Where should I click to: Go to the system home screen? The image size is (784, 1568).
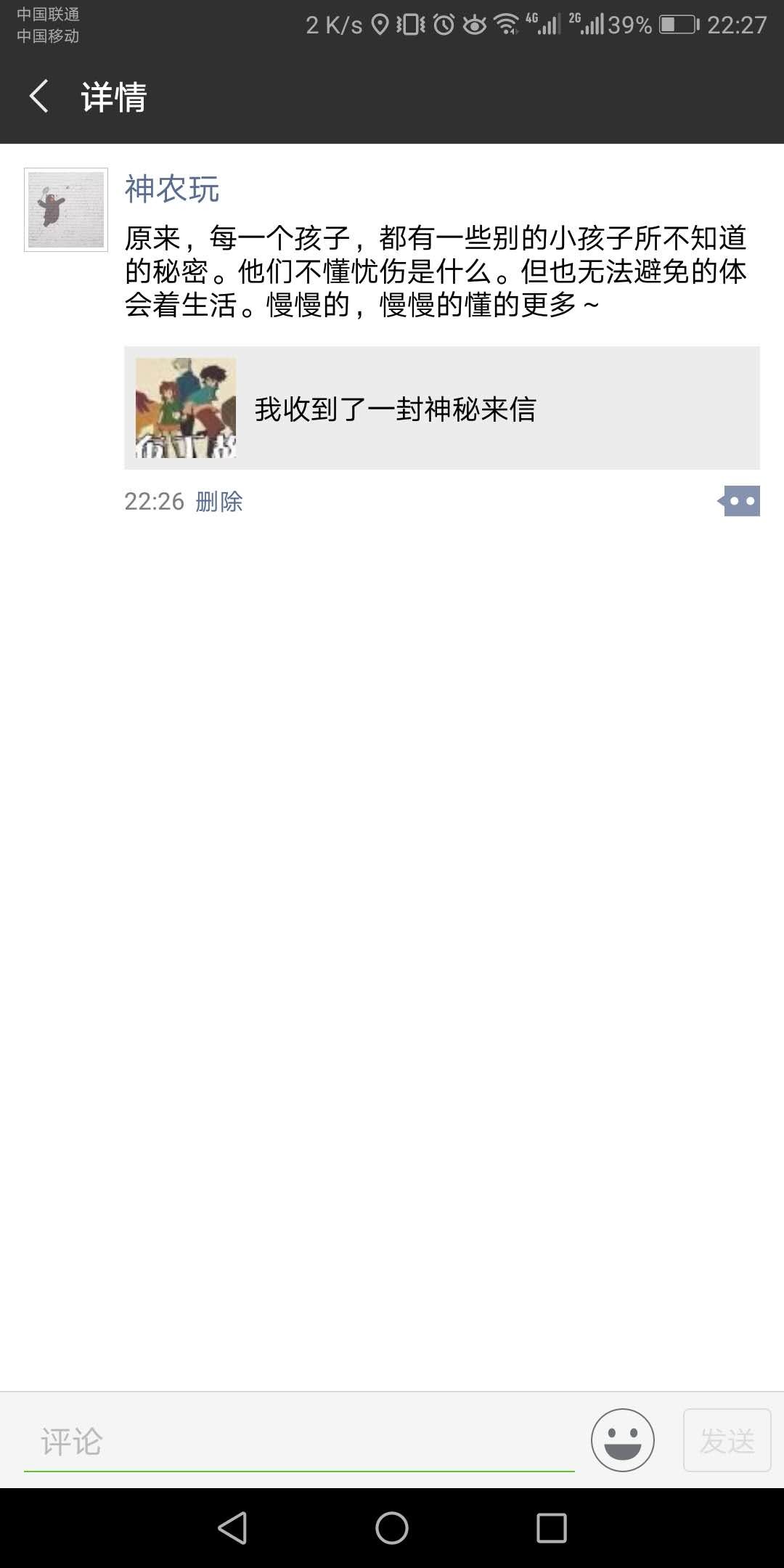pos(392,1528)
